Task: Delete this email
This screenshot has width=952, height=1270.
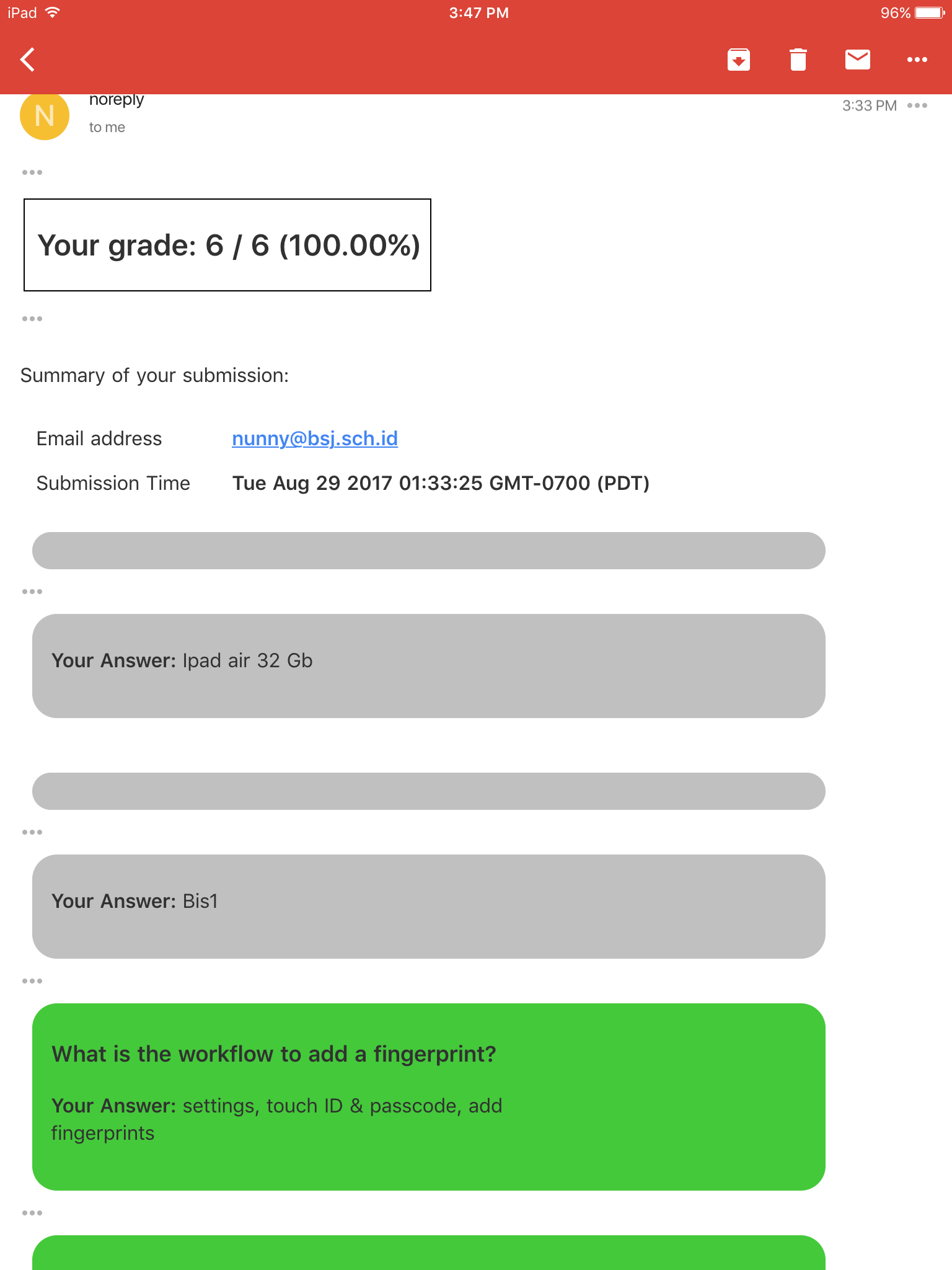Action: pyautogui.click(x=798, y=60)
